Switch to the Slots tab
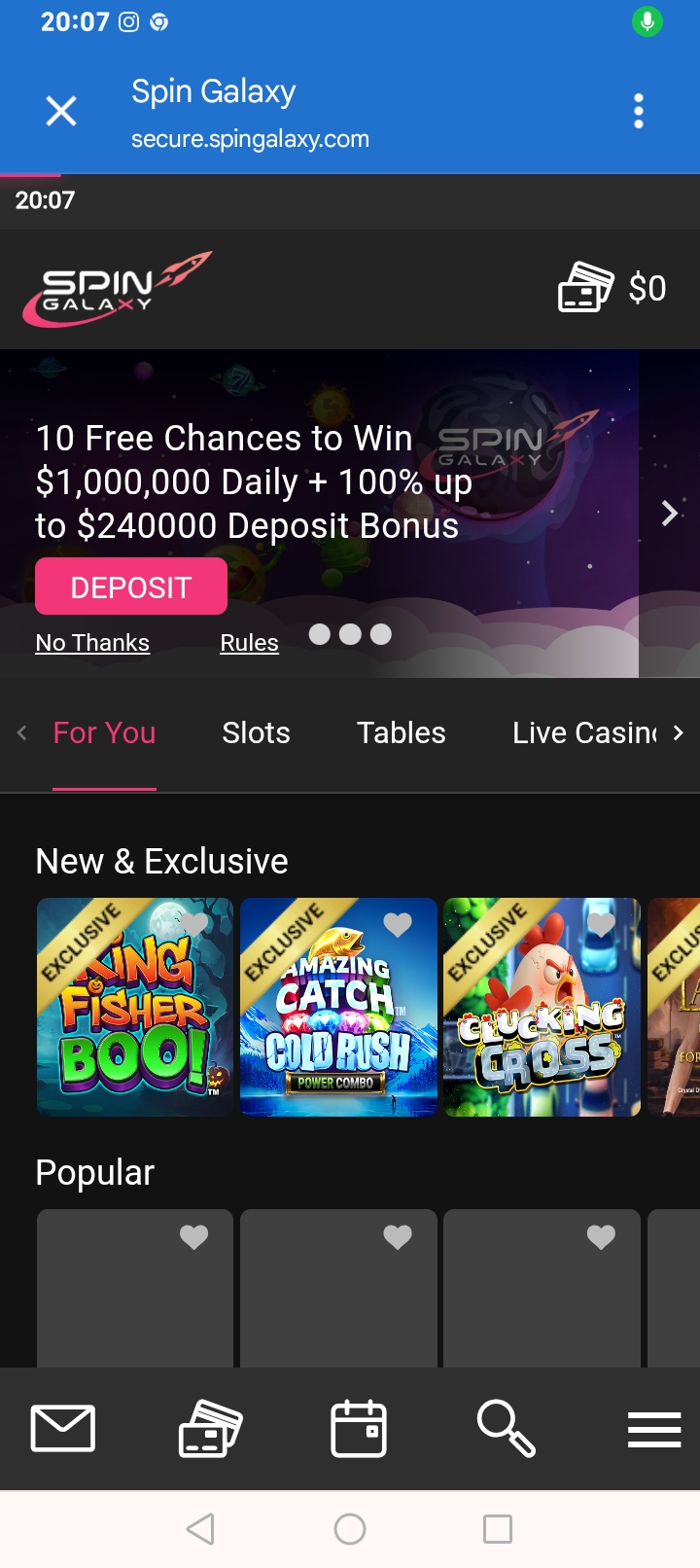700x1568 pixels. tap(256, 732)
